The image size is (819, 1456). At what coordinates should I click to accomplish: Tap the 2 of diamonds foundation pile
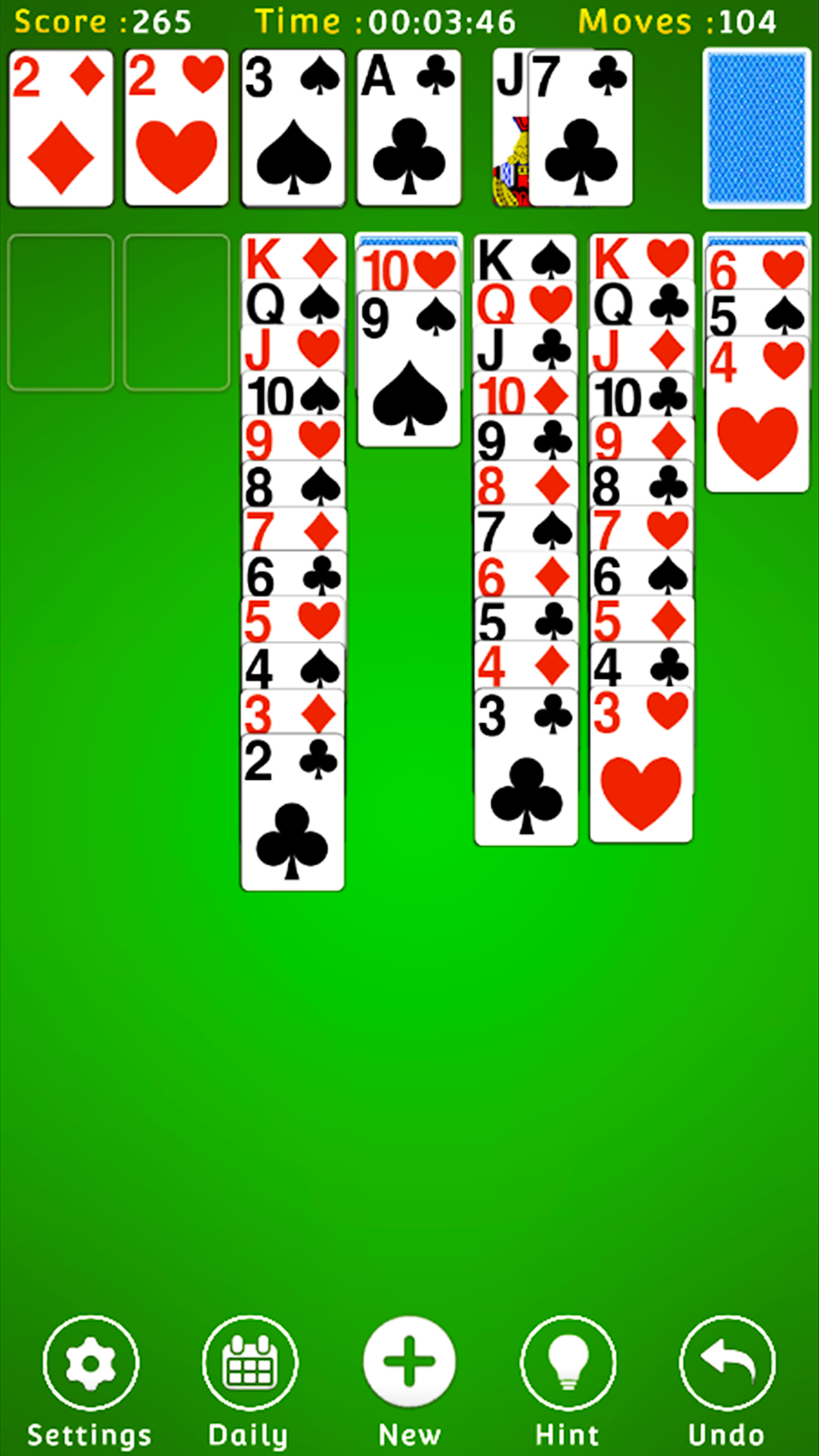61,128
